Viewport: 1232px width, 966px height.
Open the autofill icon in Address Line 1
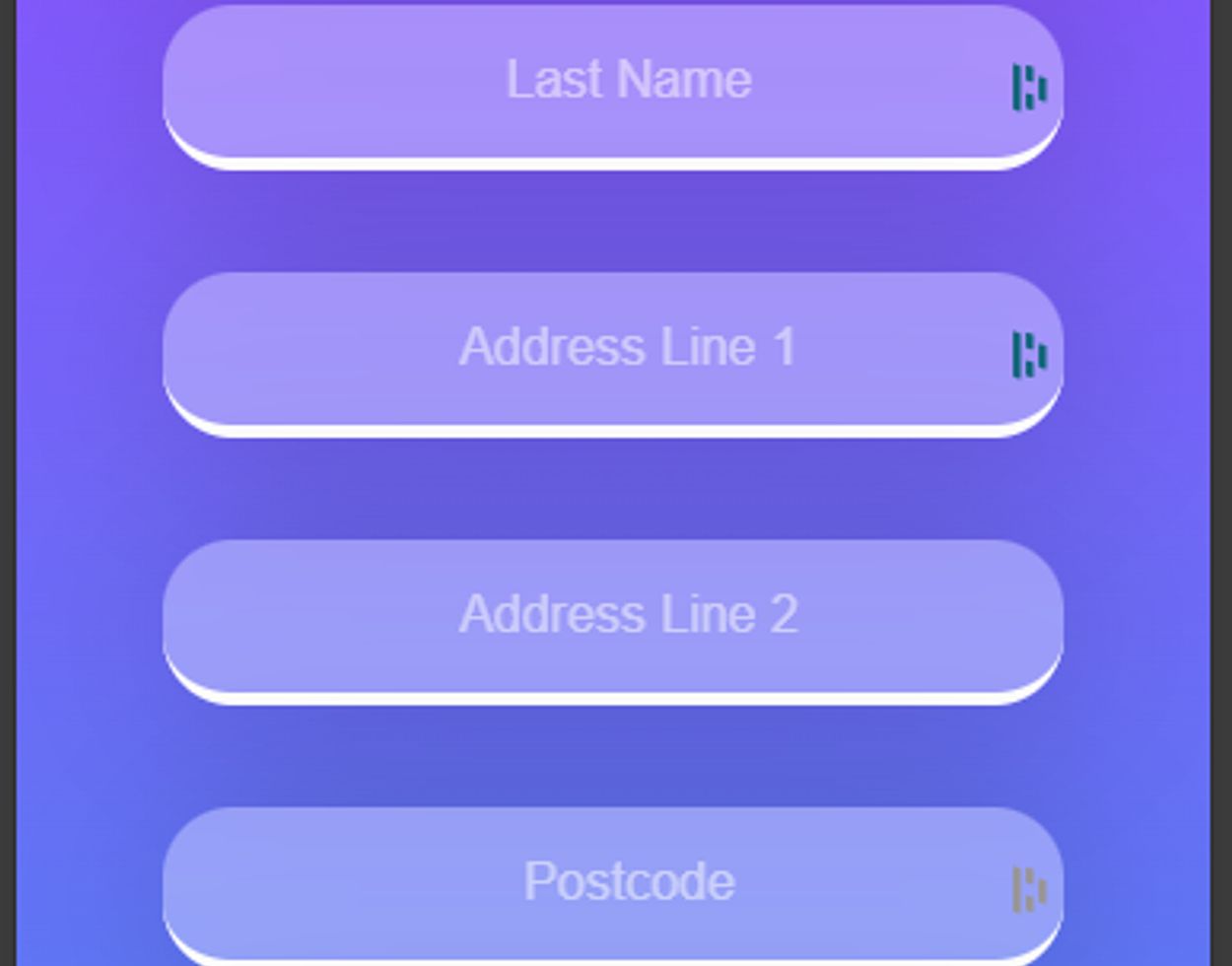(1029, 355)
